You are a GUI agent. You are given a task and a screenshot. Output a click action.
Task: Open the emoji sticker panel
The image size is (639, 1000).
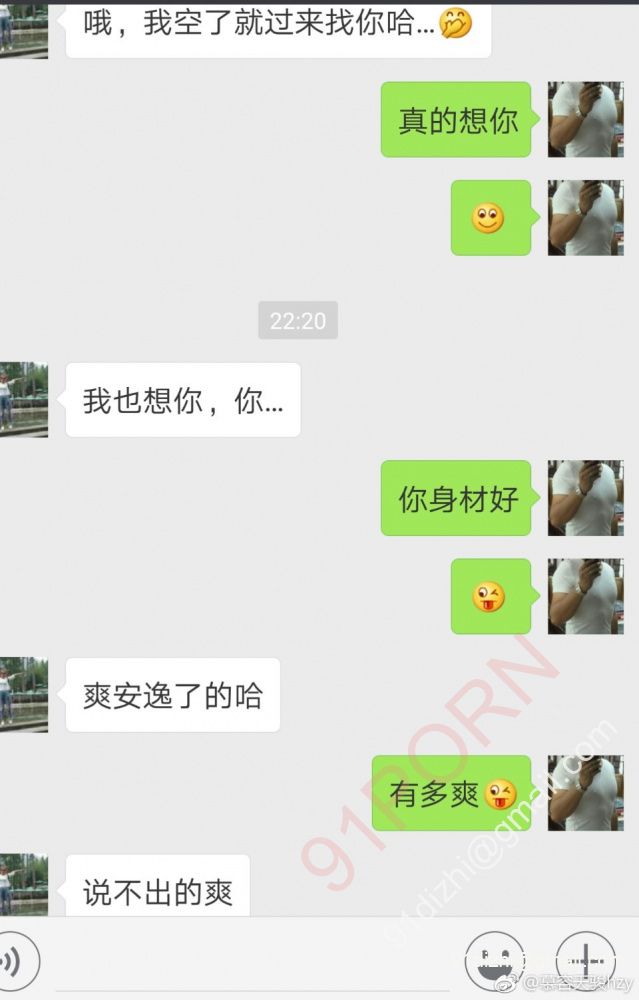[494, 960]
